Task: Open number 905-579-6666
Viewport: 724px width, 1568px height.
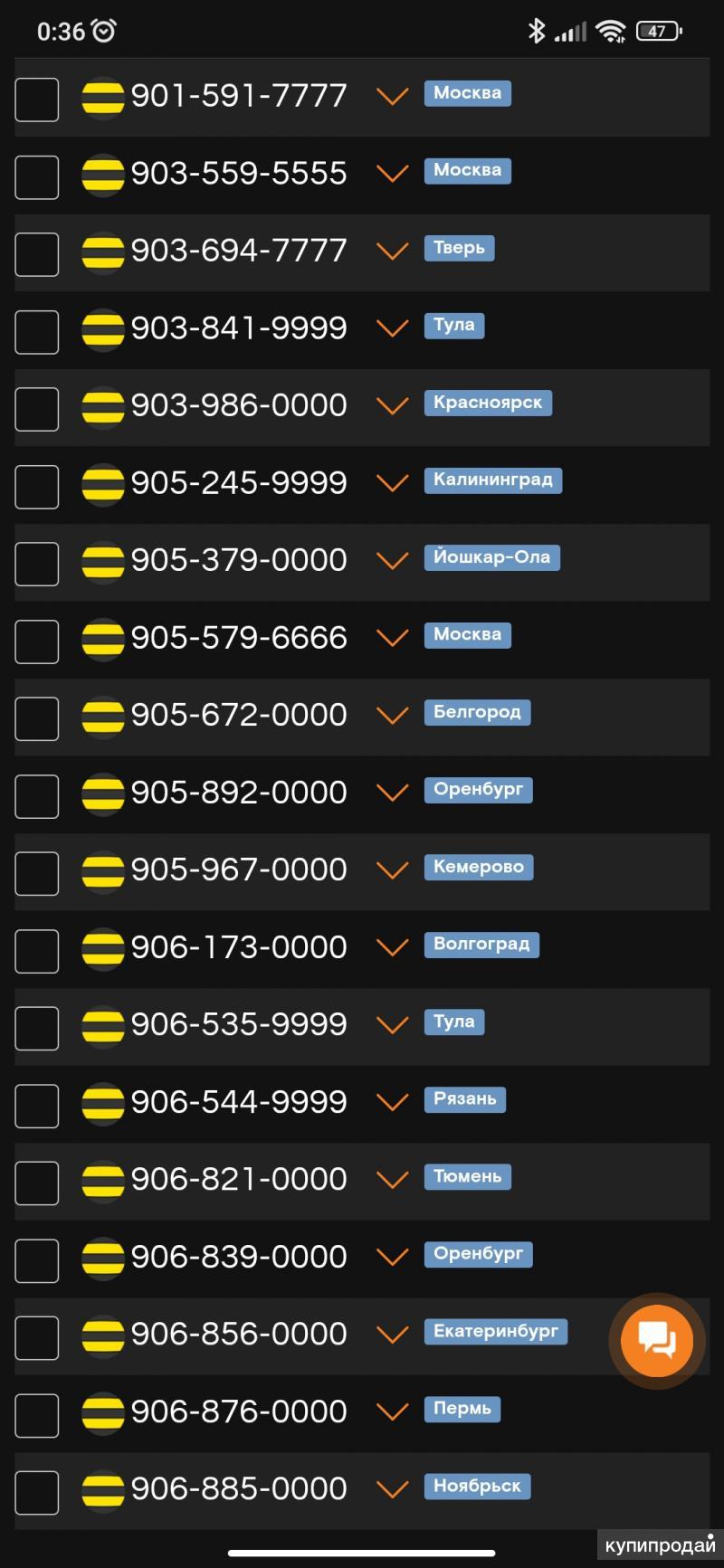Action: point(239,637)
